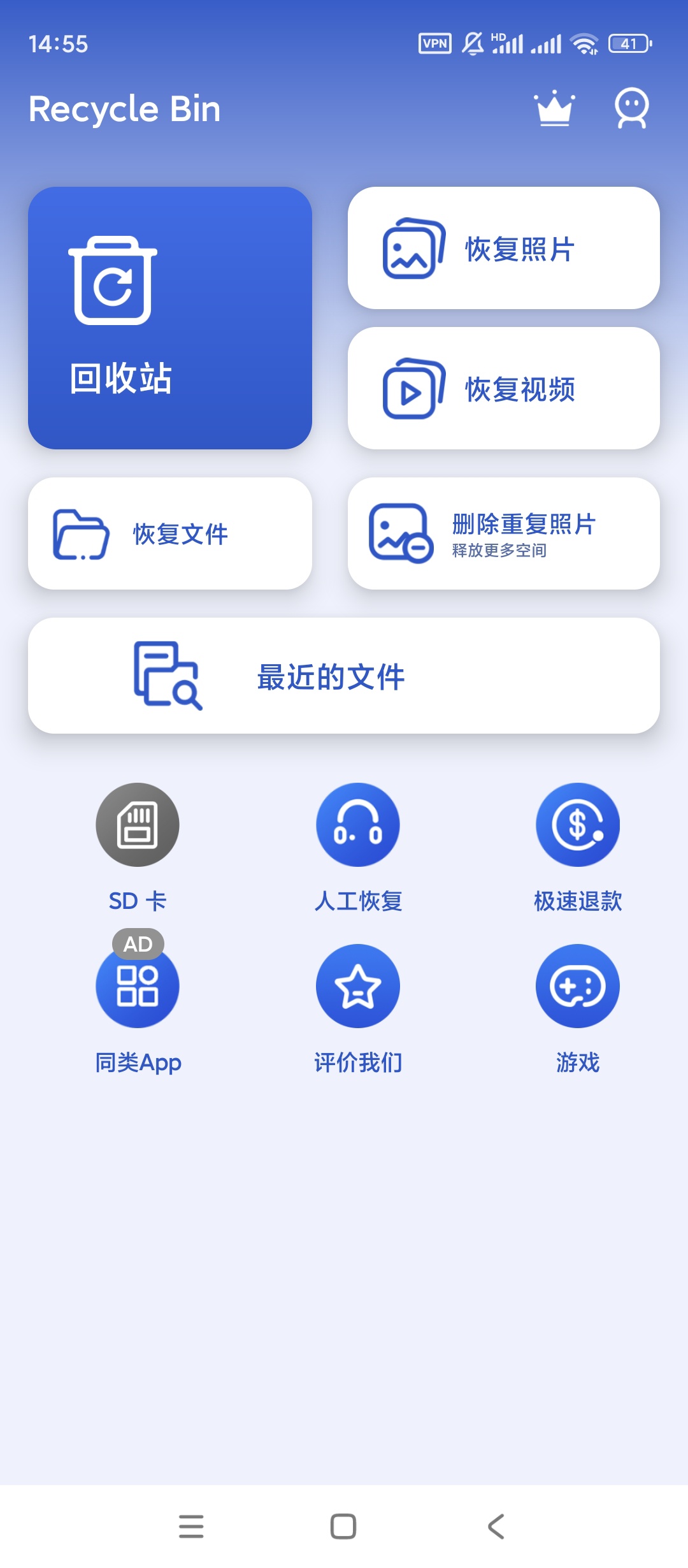Image resolution: width=688 pixels, height=1568 pixels.
Task: Open the customer support face icon
Action: pos(631,108)
